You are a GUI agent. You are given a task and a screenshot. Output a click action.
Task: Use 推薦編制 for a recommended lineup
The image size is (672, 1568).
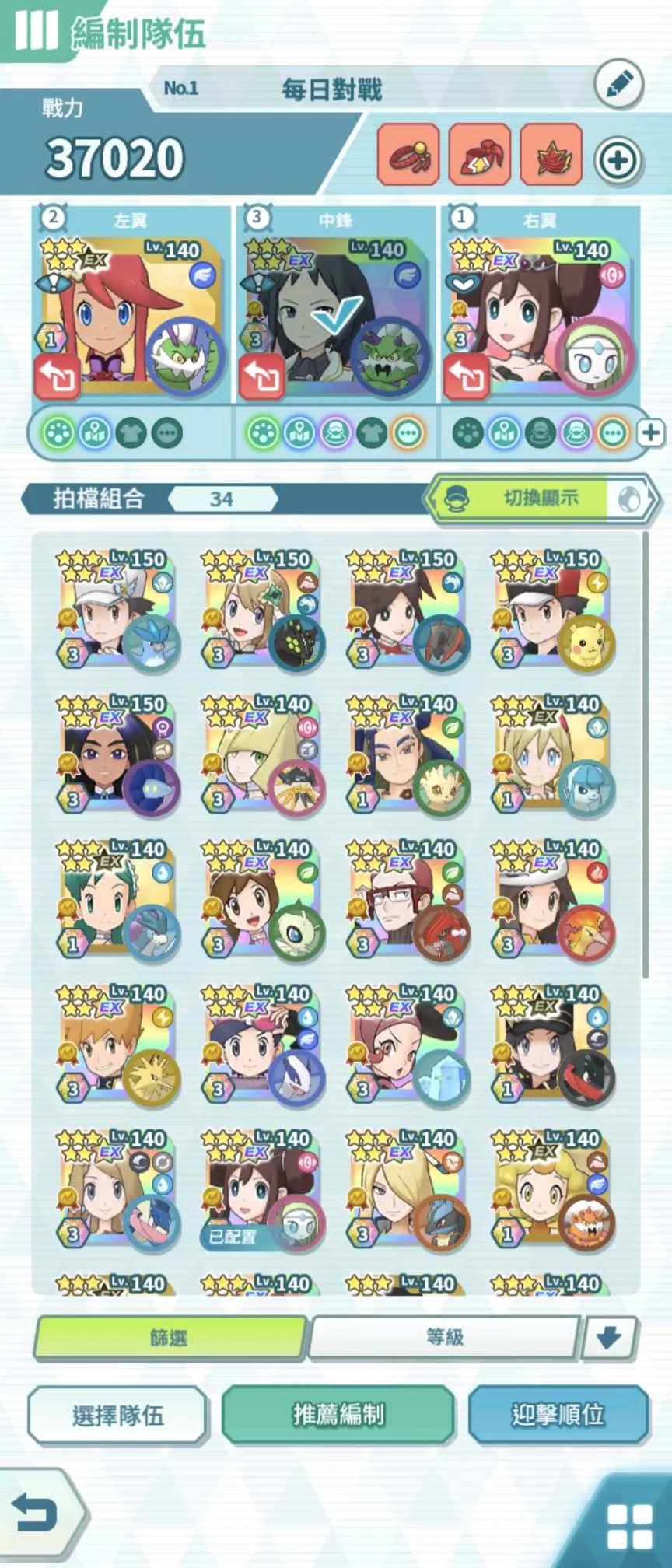[338, 1415]
